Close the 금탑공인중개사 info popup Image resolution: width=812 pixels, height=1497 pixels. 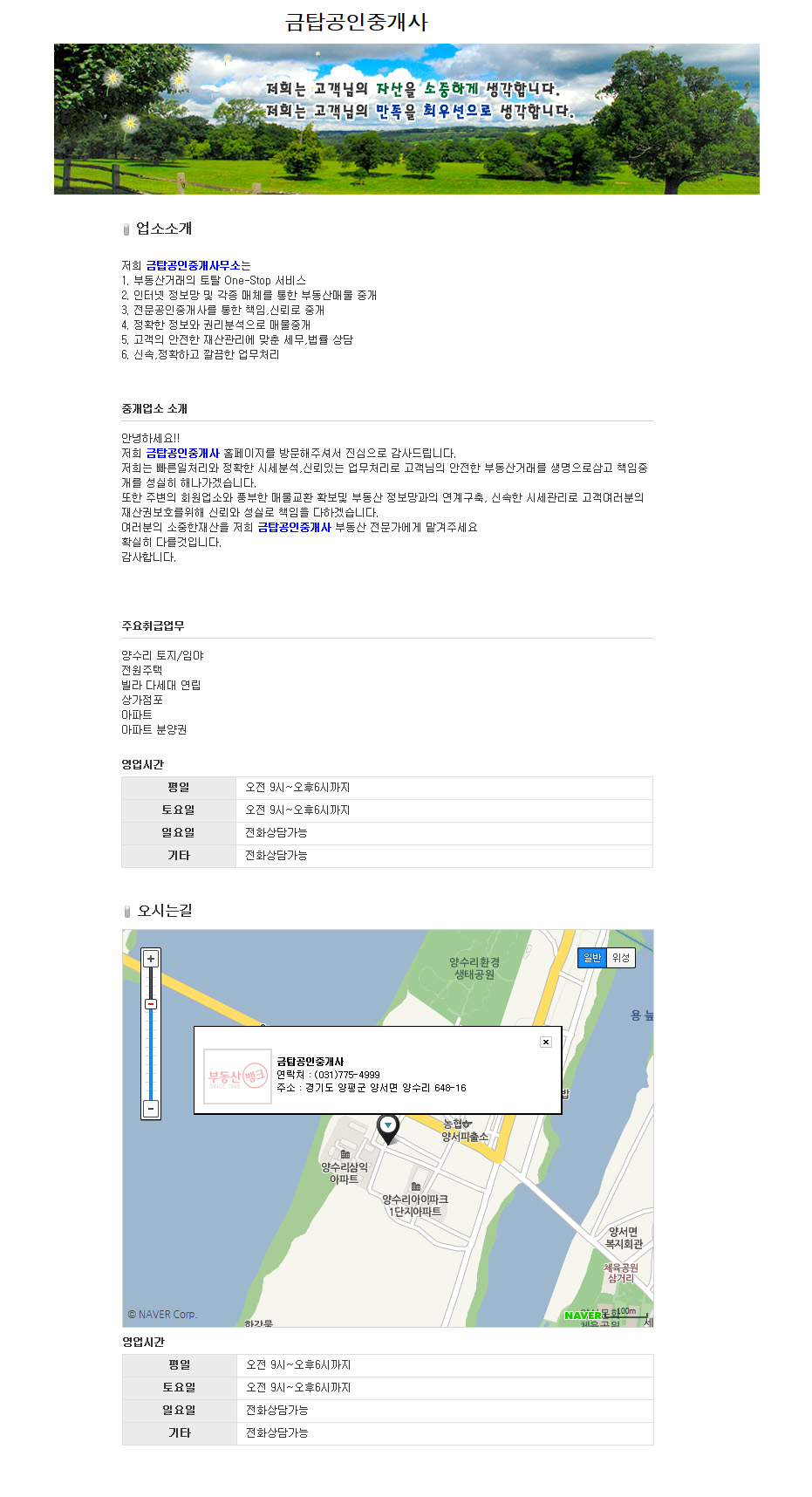click(546, 1042)
